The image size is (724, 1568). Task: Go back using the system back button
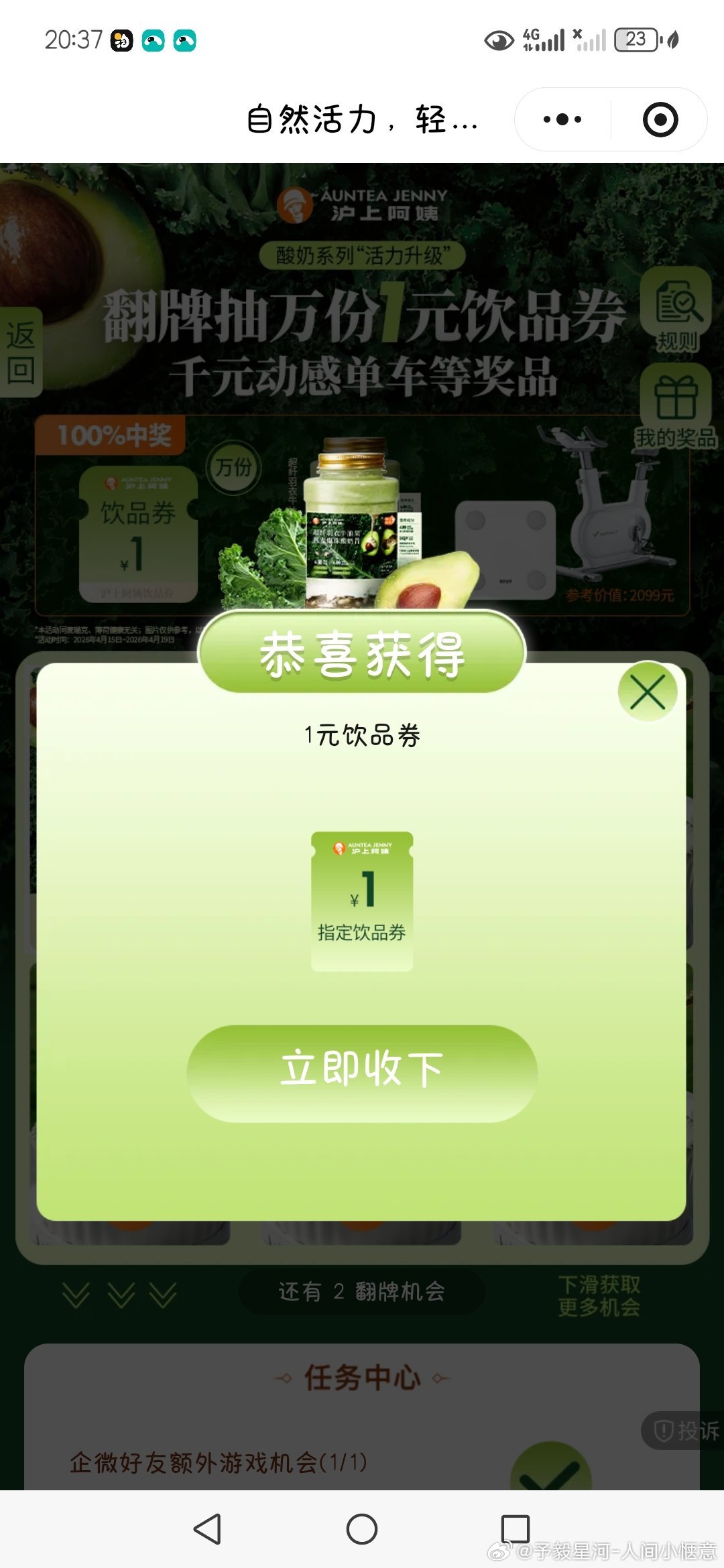(x=207, y=1529)
